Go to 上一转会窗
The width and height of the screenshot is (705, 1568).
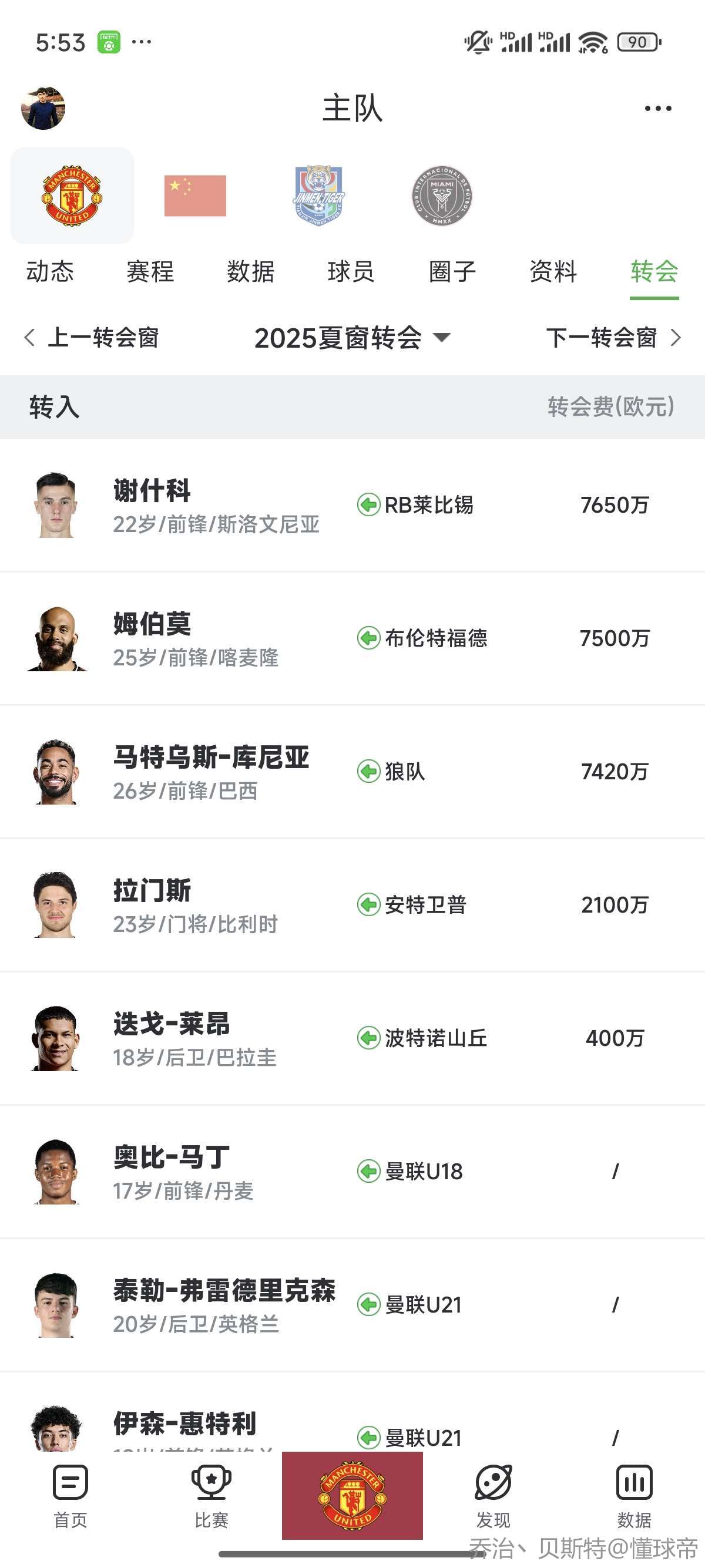91,337
